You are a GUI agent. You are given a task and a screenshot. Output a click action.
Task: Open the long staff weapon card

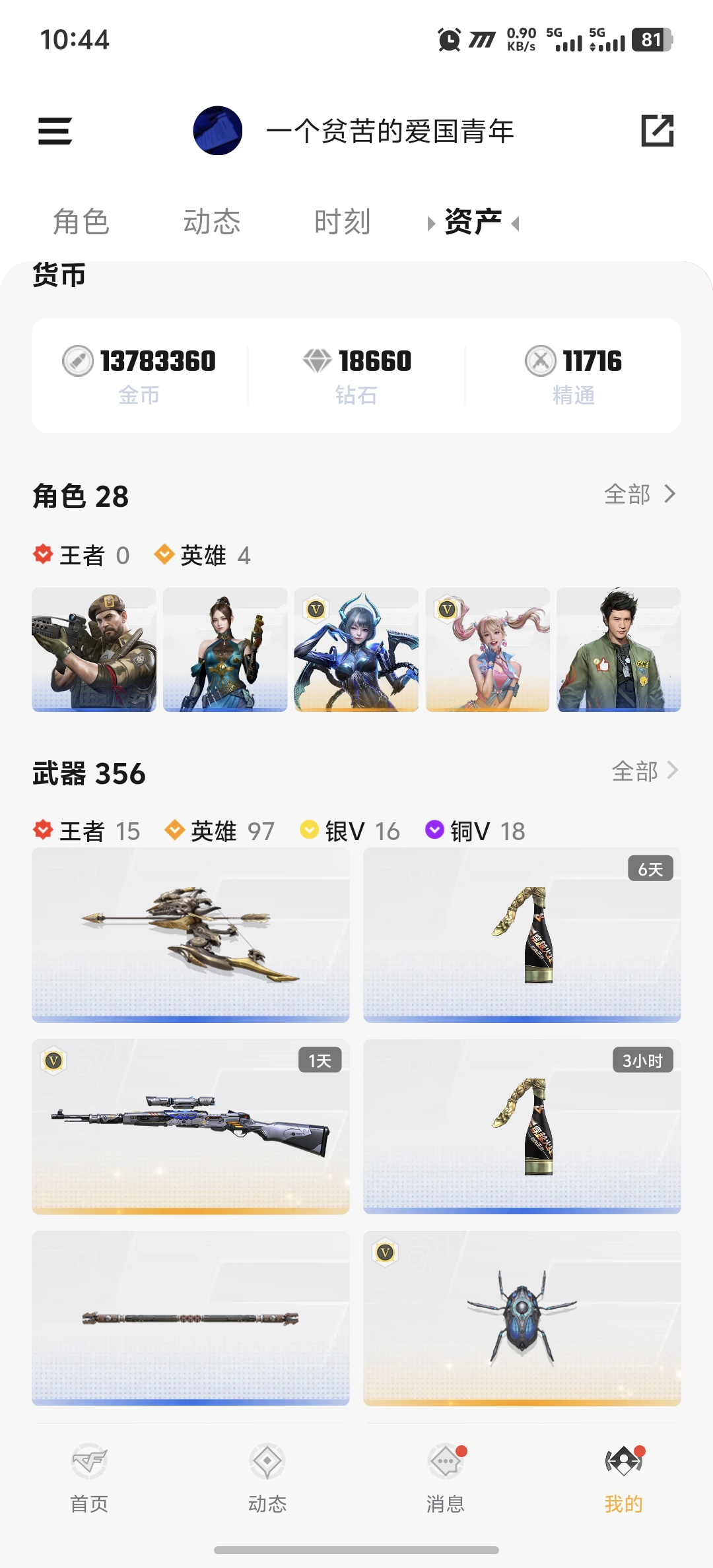190,1317
